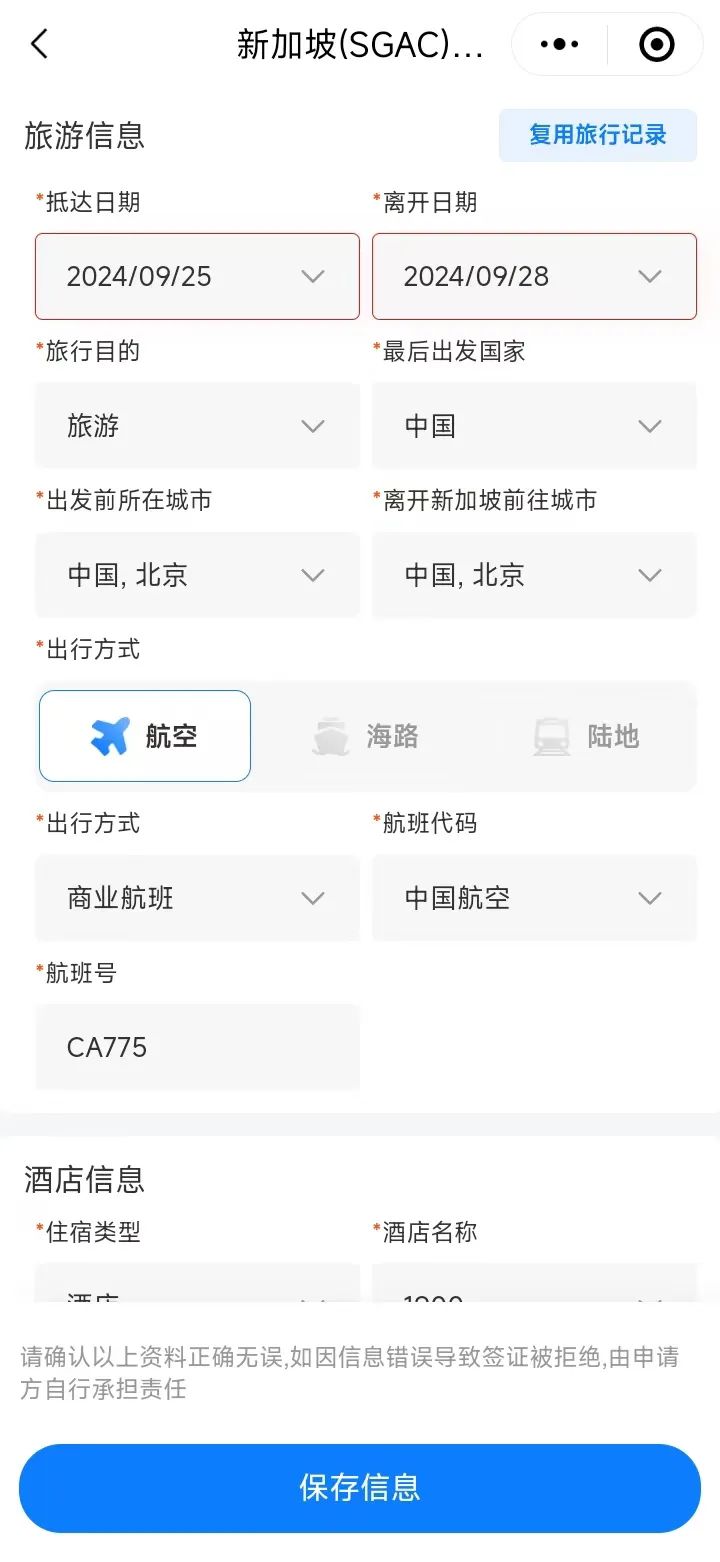Viewport: 720px width, 1562px height.
Task: Tap 复用旅行记录 to reuse a travel record
Action: [598, 135]
